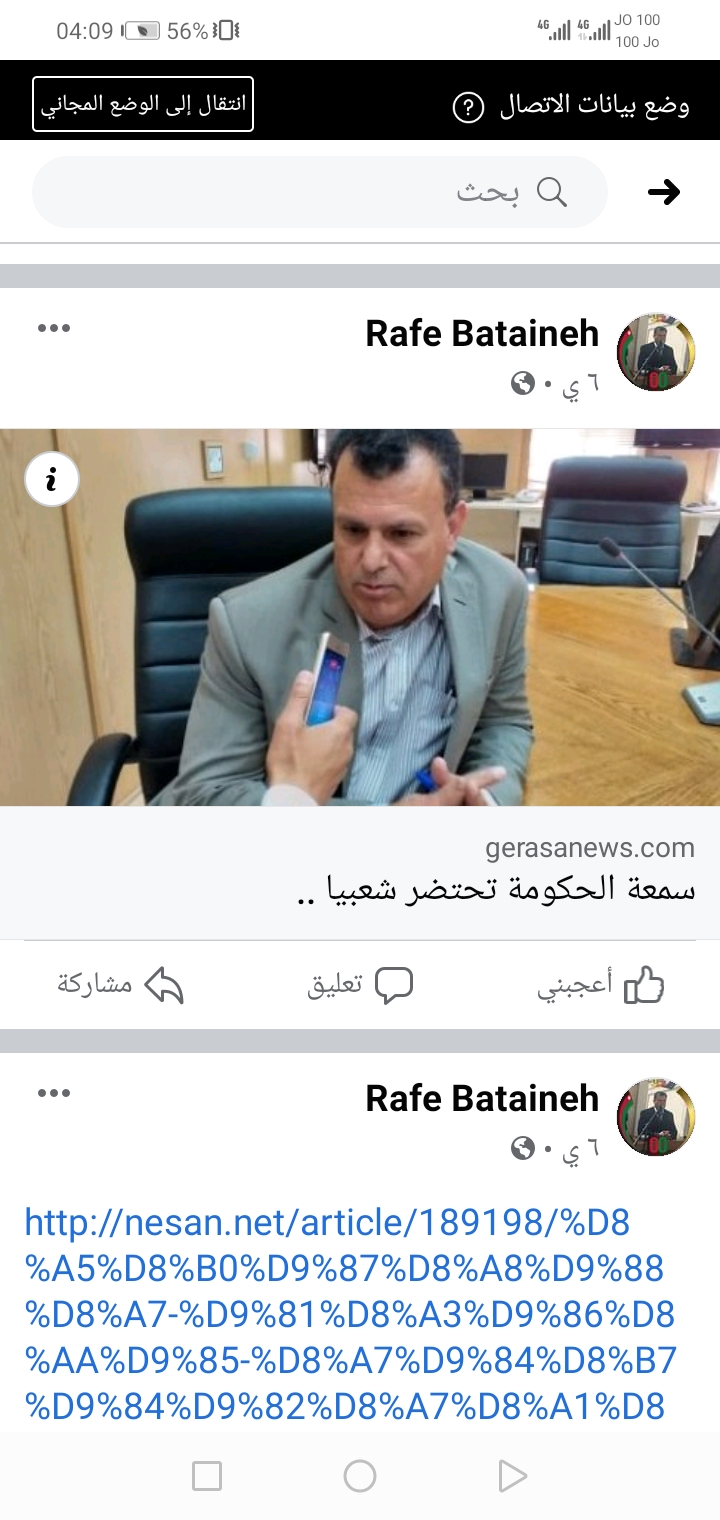Screen dimensions: 720x1520
Task: Tap the 'انتقال إلى الوضع المجاني' button
Action: (x=143, y=104)
